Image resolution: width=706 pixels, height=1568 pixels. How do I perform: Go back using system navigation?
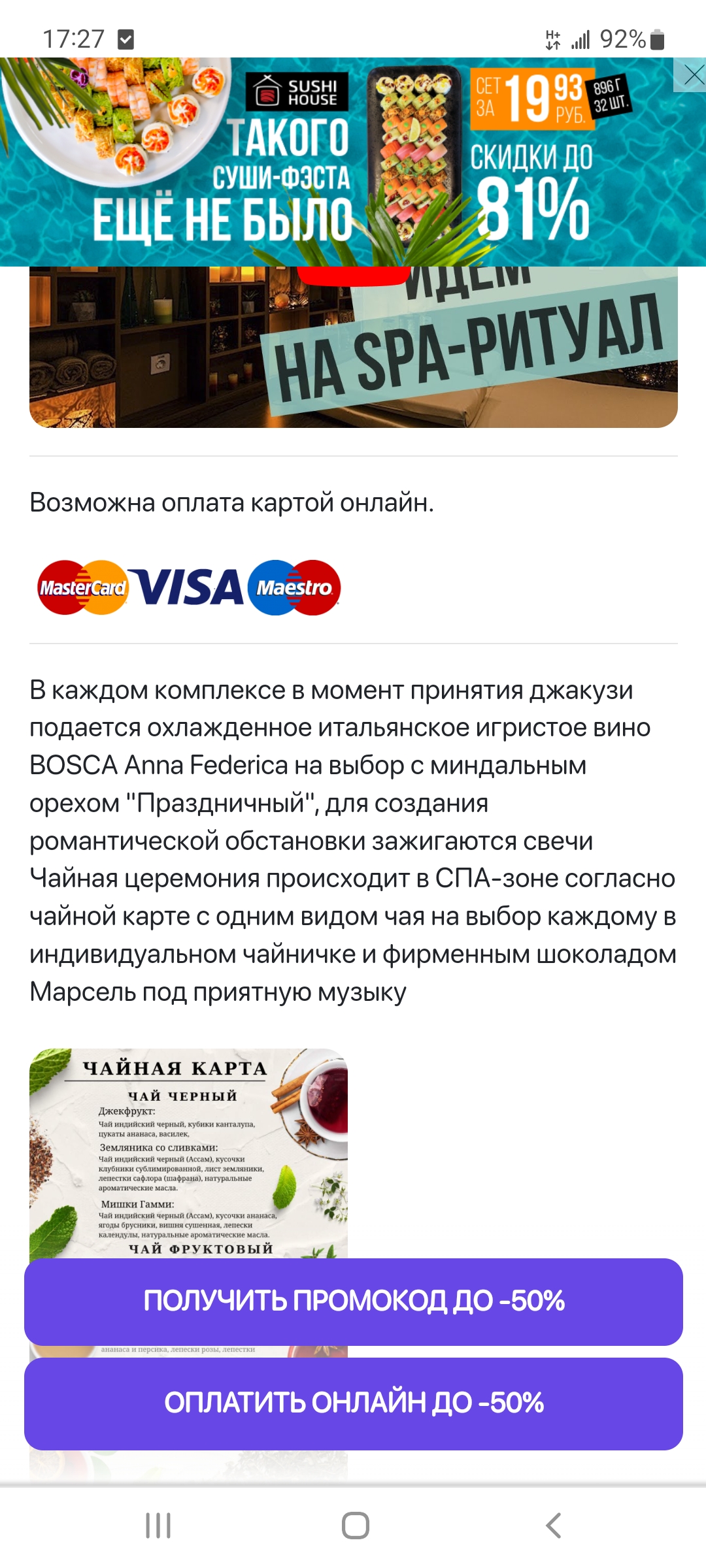[x=553, y=1526]
